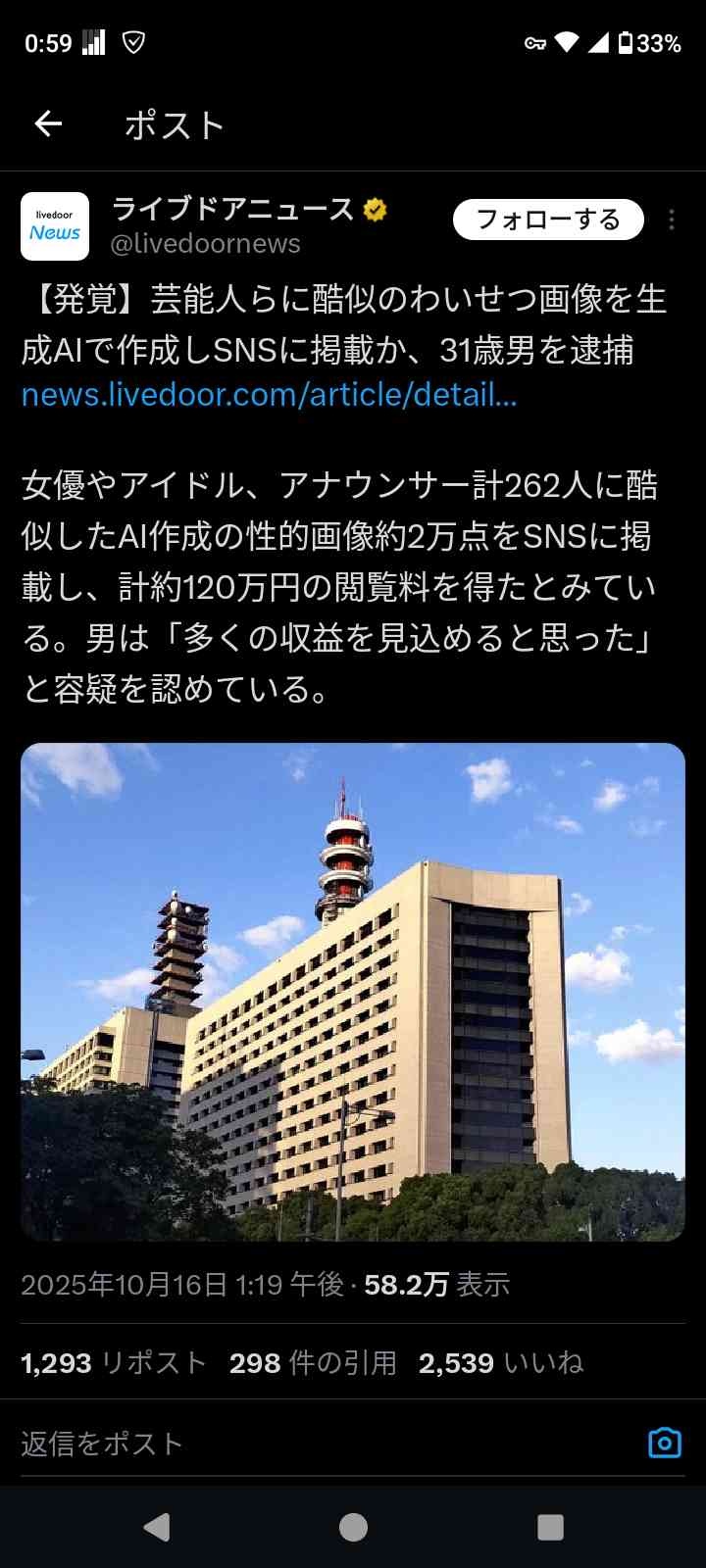Go back using the top-left arrow
Image resolution: width=706 pixels, height=1568 pixels.
[x=48, y=123]
